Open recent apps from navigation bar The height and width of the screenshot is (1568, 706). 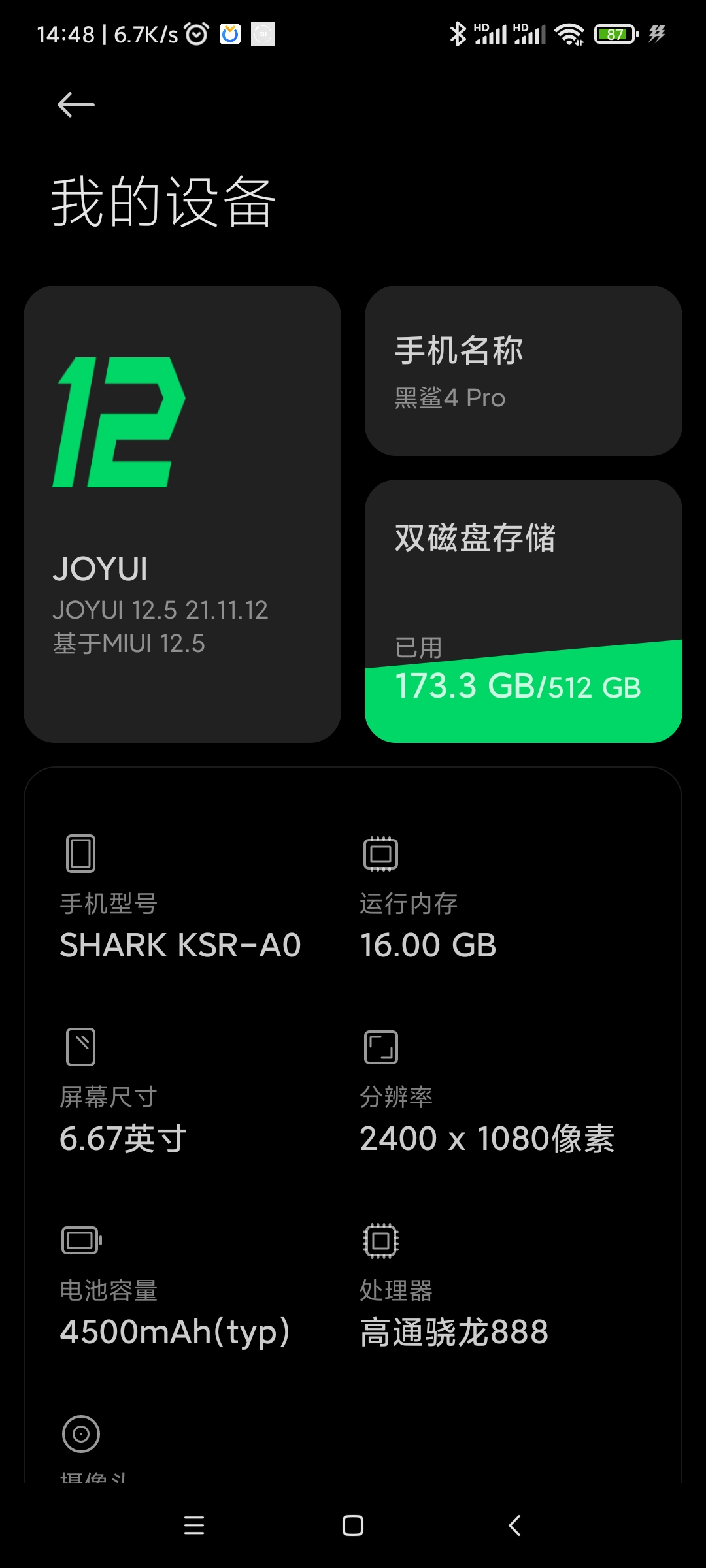click(x=194, y=1526)
